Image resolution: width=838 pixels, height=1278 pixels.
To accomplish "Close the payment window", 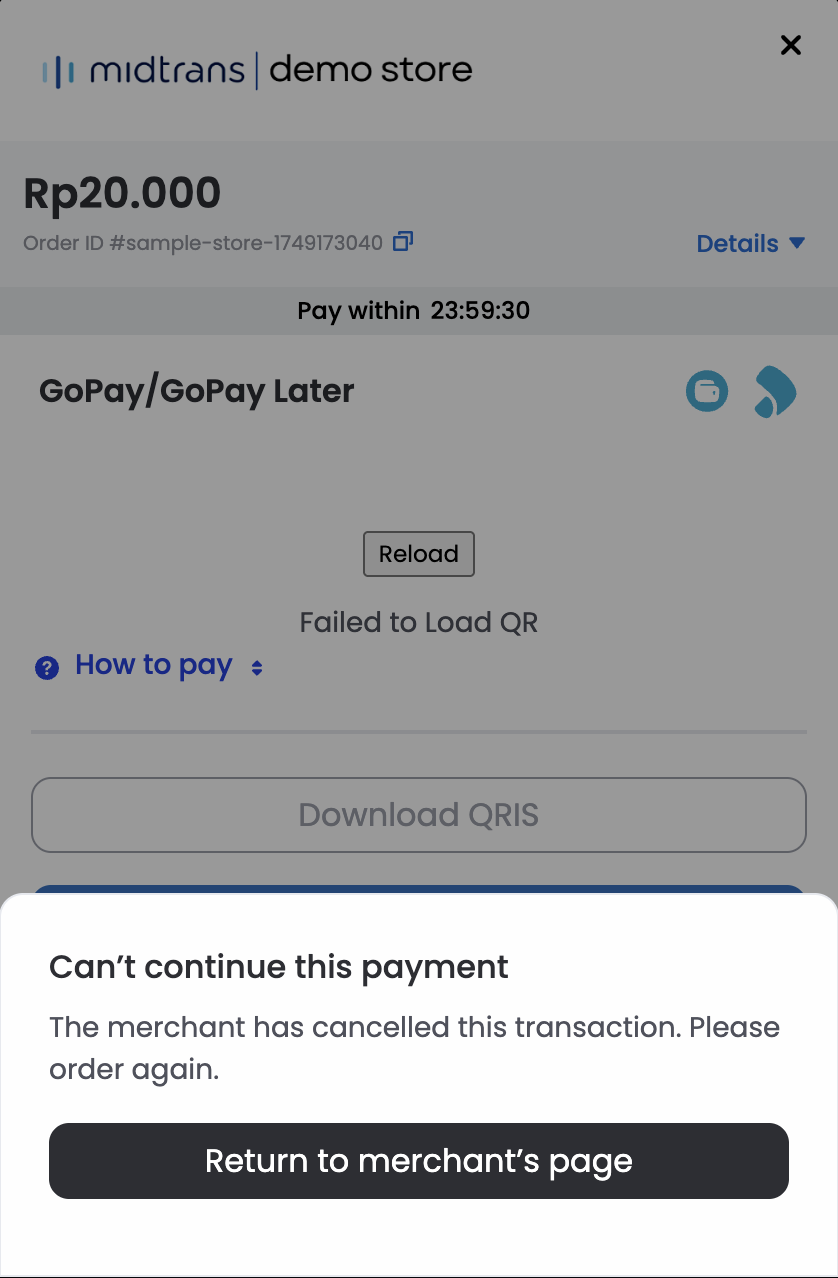I will click(x=790, y=45).
